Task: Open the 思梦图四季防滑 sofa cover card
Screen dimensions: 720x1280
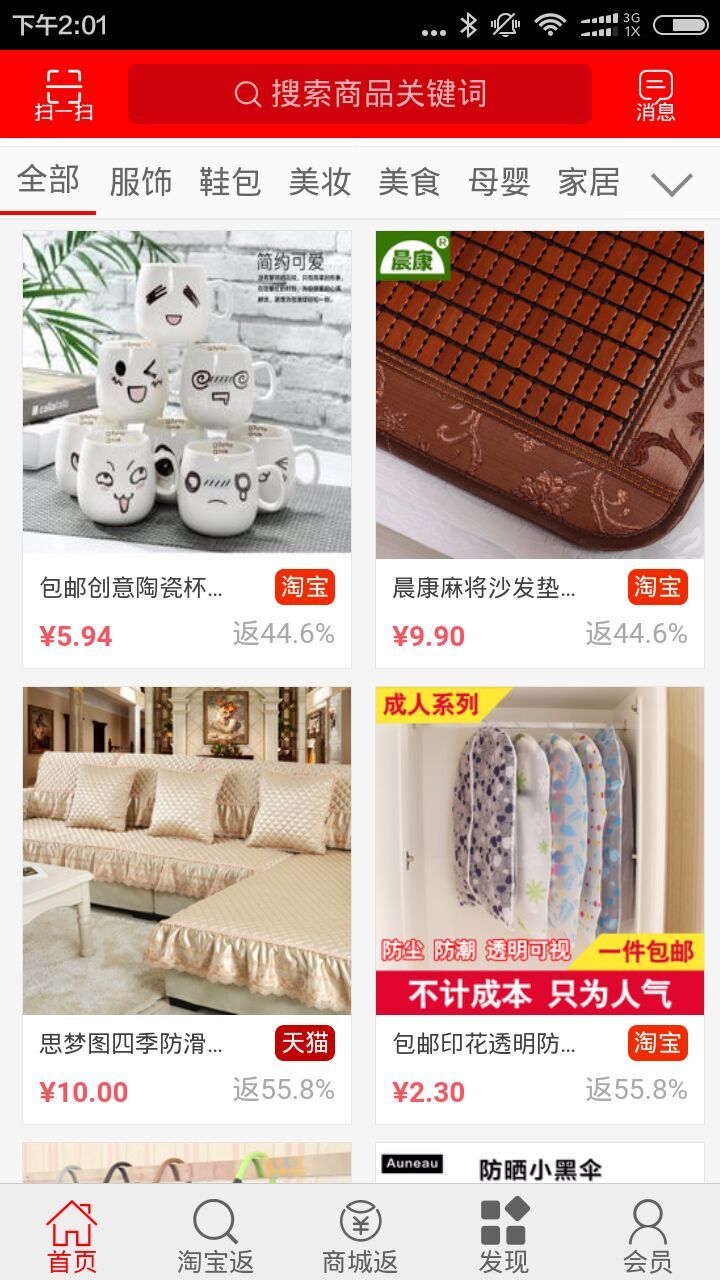Action: pyautogui.click(x=187, y=904)
